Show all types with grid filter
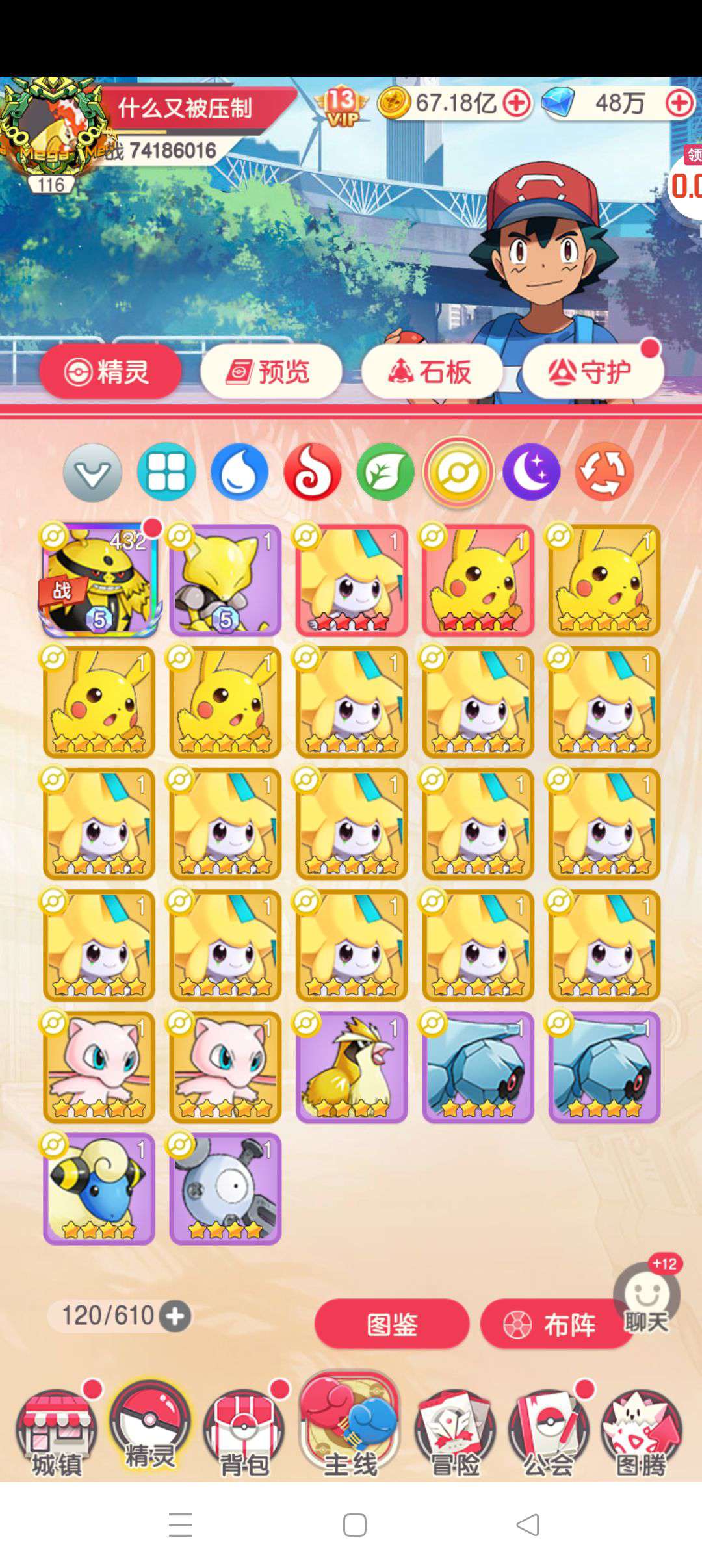The height and width of the screenshot is (1568, 702). click(166, 472)
